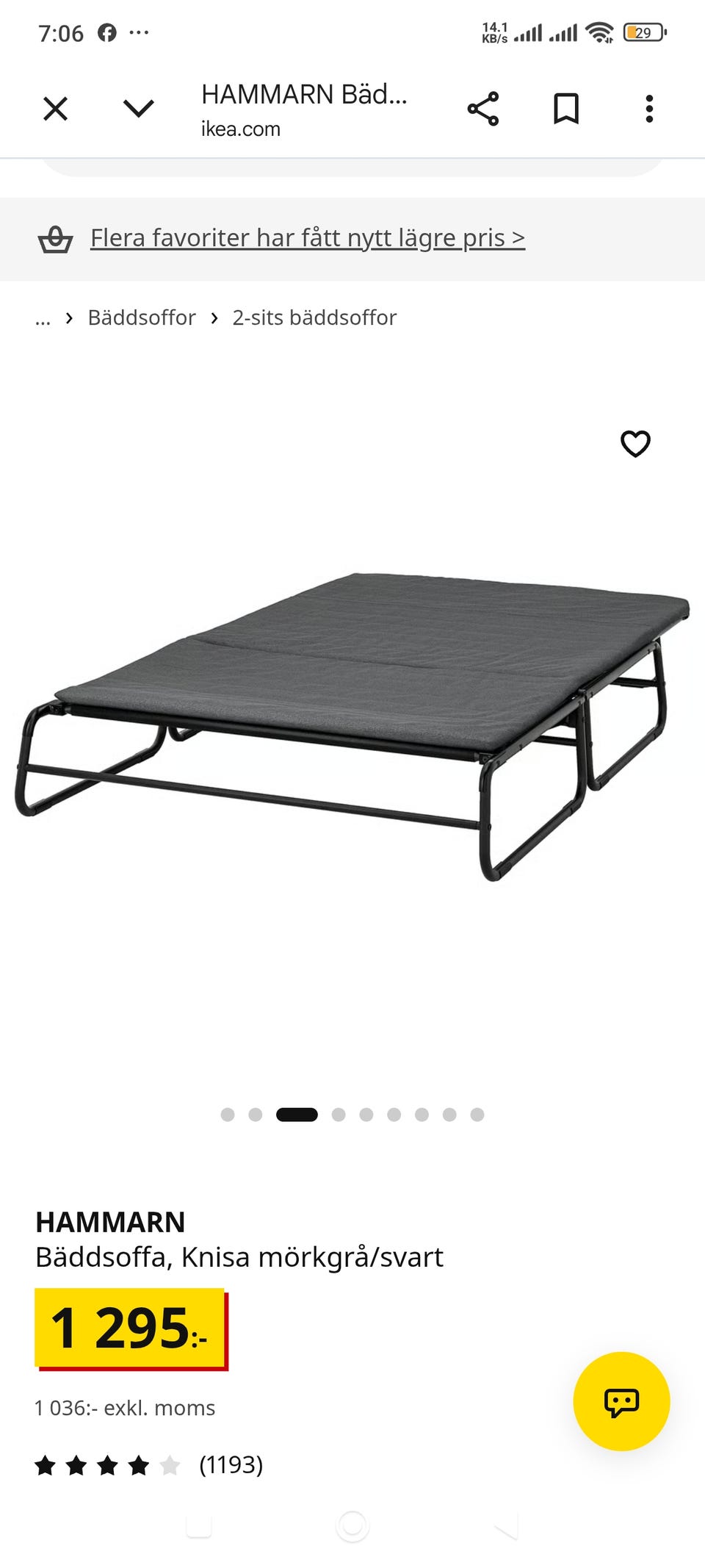Open the yellow chat support button
This screenshot has height=1568, width=705.
point(621,1401)
